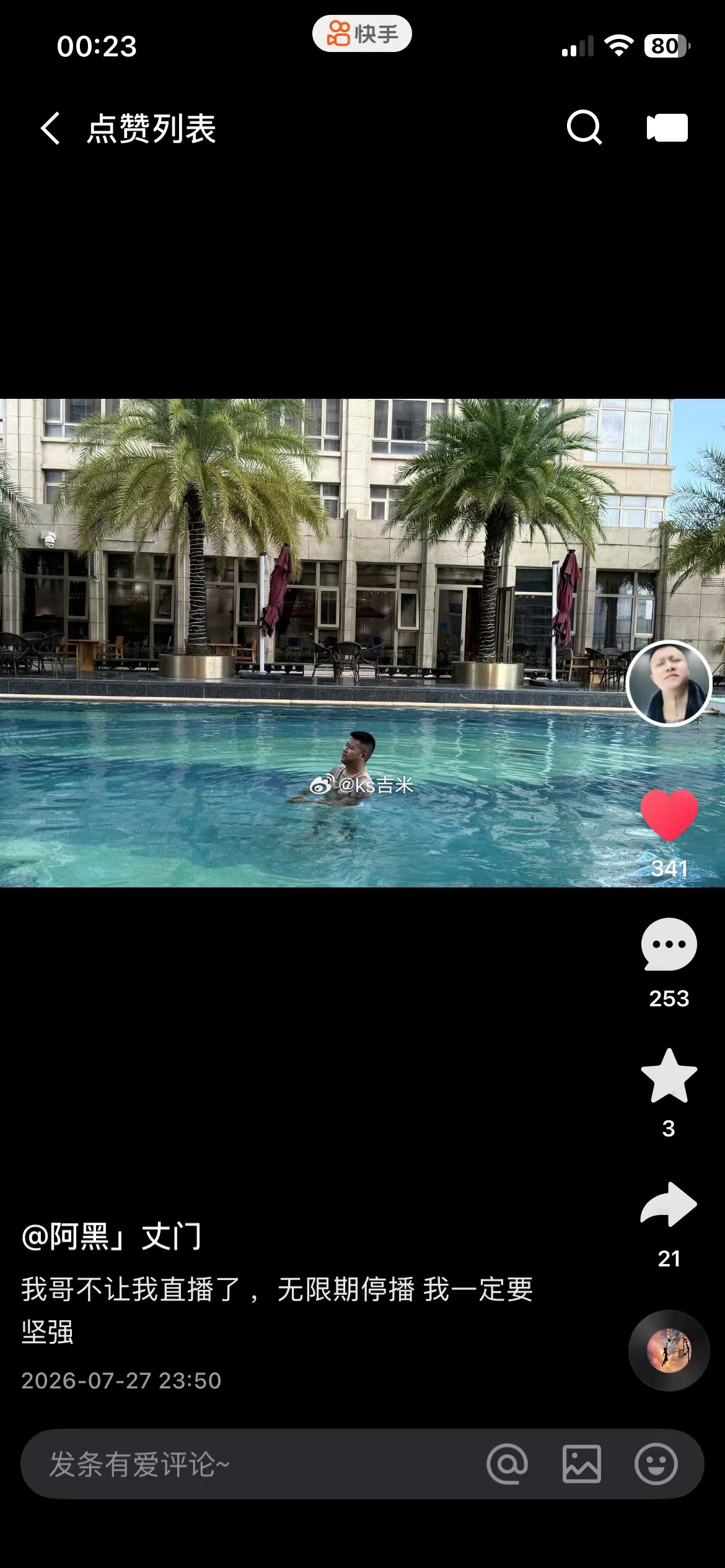Open the @阿黑」丈门 author name
Viewport: 725px width, 1568px height.
click(x=112, y=1237)
